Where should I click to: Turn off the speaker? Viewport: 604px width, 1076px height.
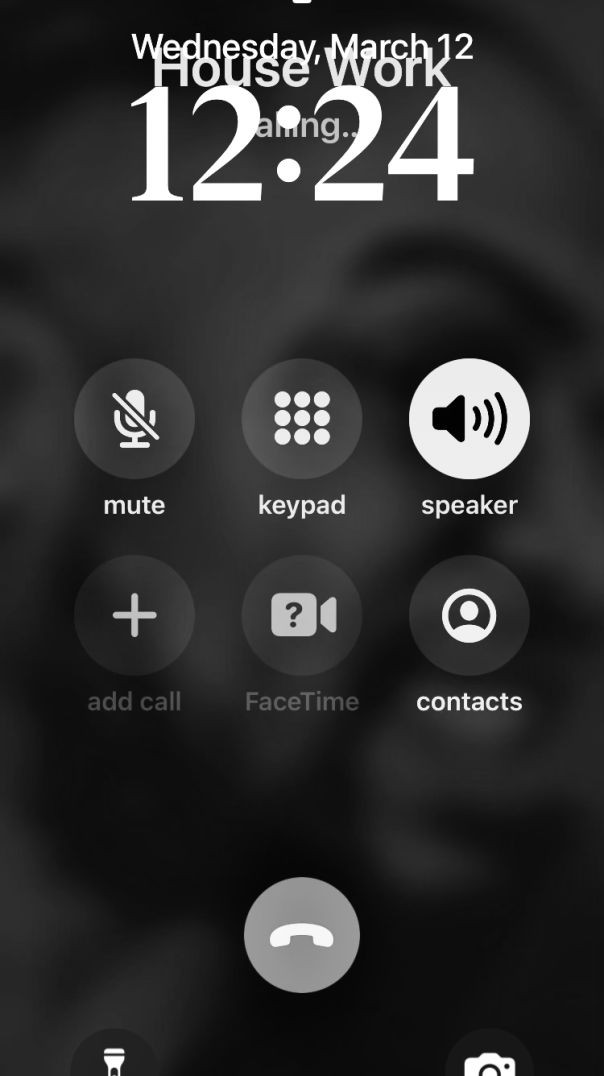pyautogui.click(x=469, y=419)
